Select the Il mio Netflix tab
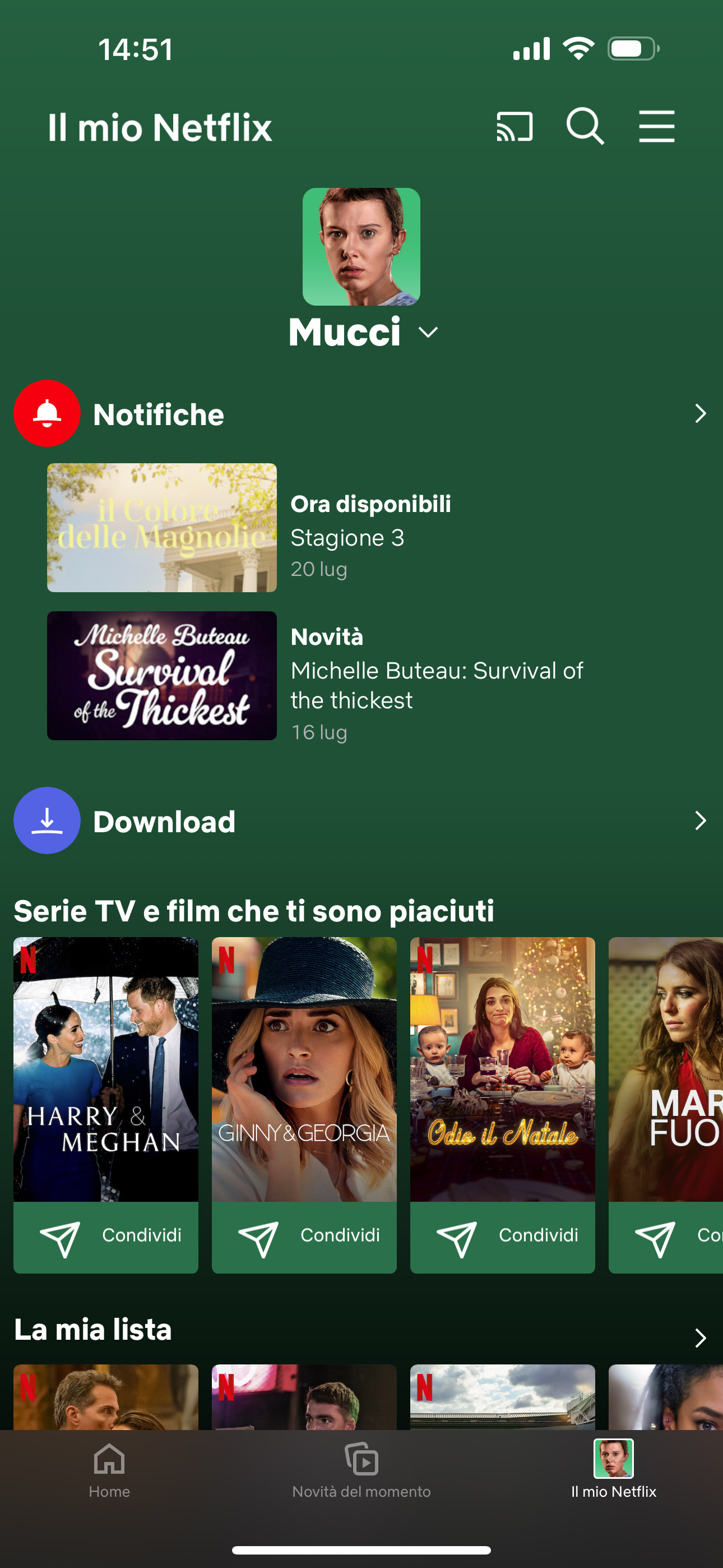This screenshot has width=723, height=1568. (x=614, y=1470)
